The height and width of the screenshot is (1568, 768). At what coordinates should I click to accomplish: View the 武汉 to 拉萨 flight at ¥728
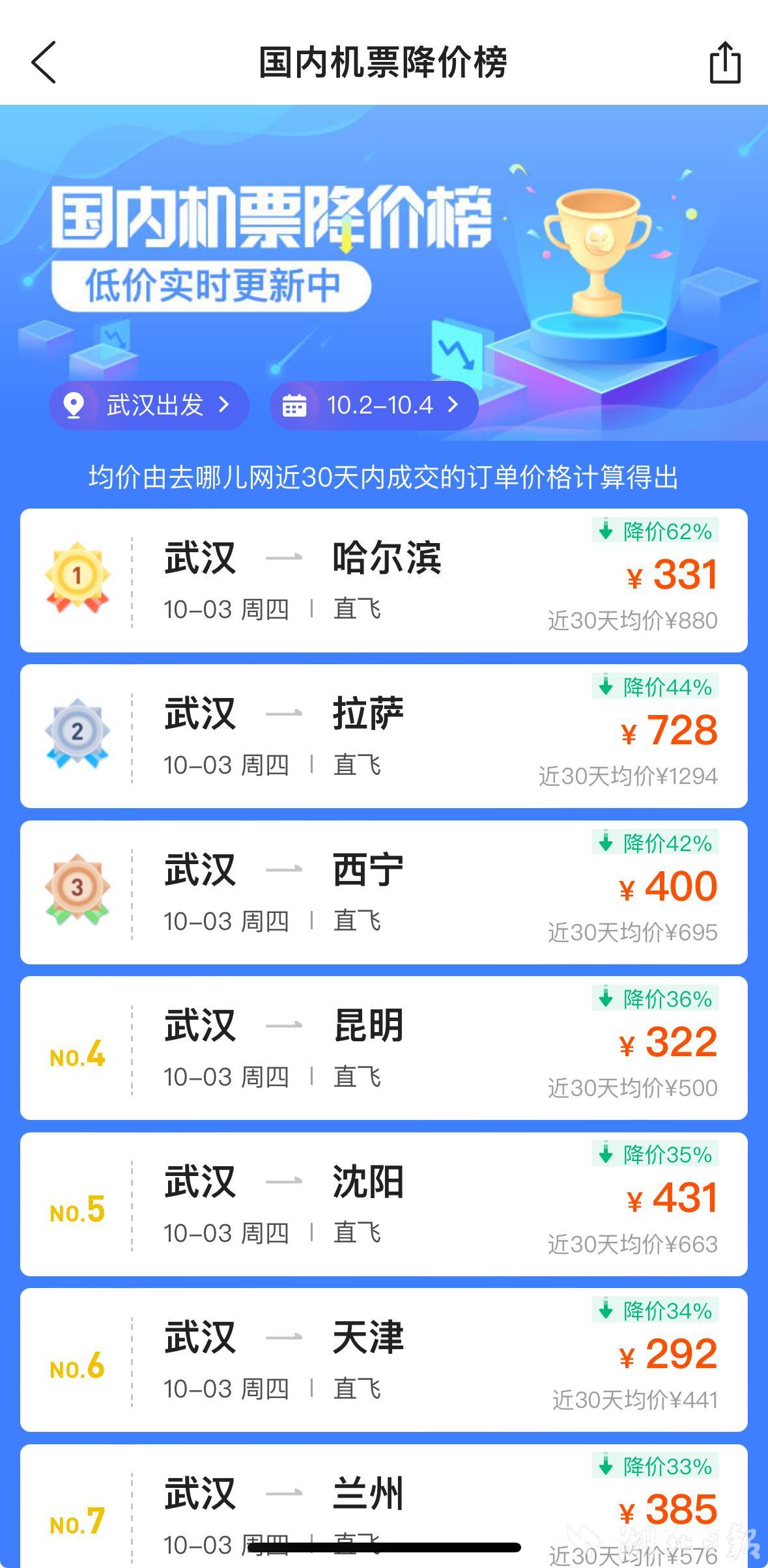[384, 736]
